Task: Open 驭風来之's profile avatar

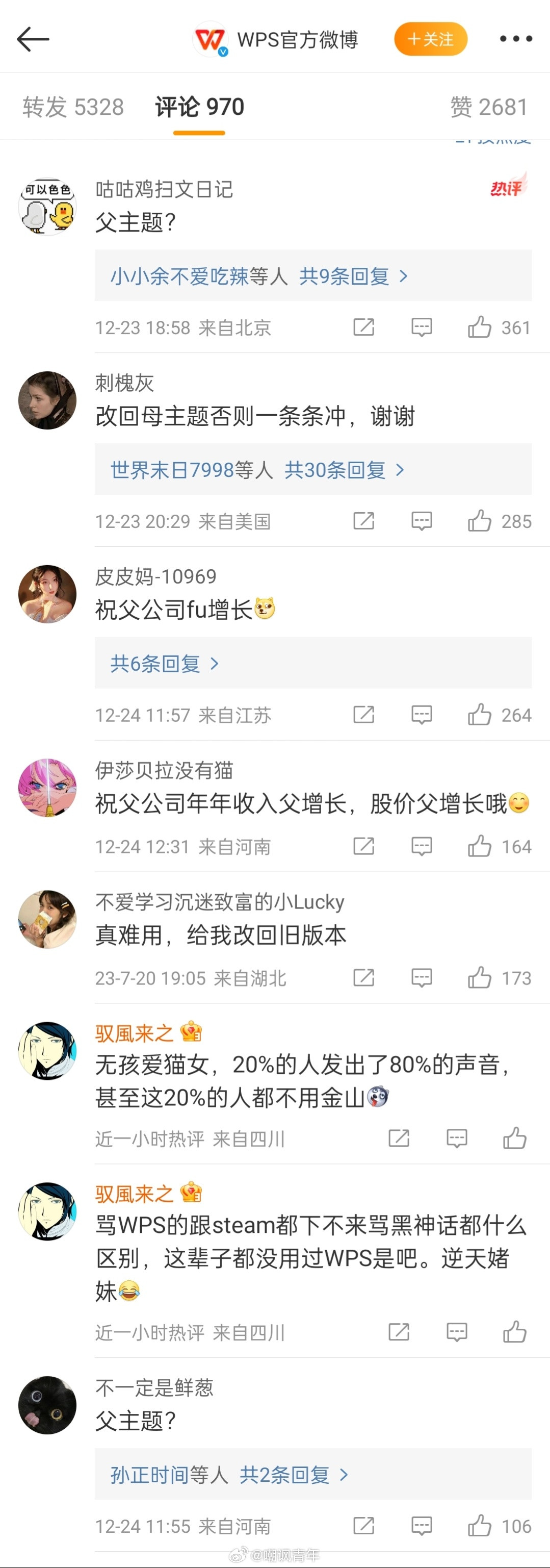Action: [47, 1051]
